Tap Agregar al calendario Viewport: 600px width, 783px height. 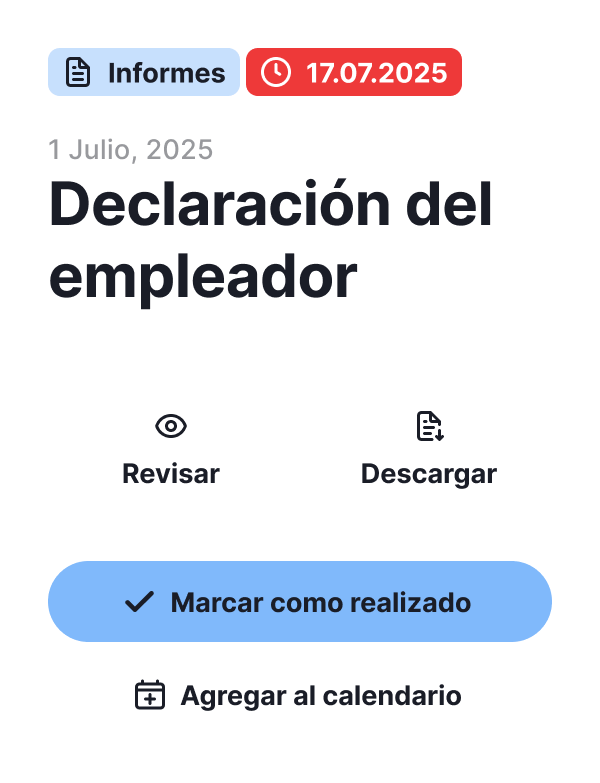tap(300, 695)
